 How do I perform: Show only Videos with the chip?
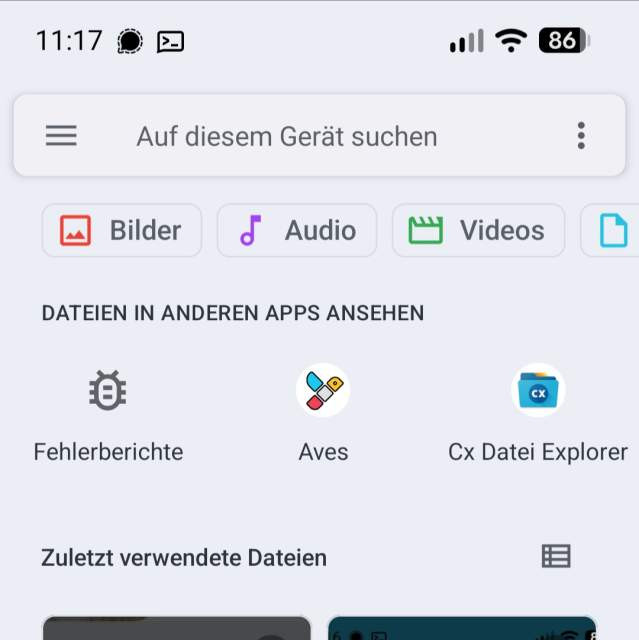point(479,231)
